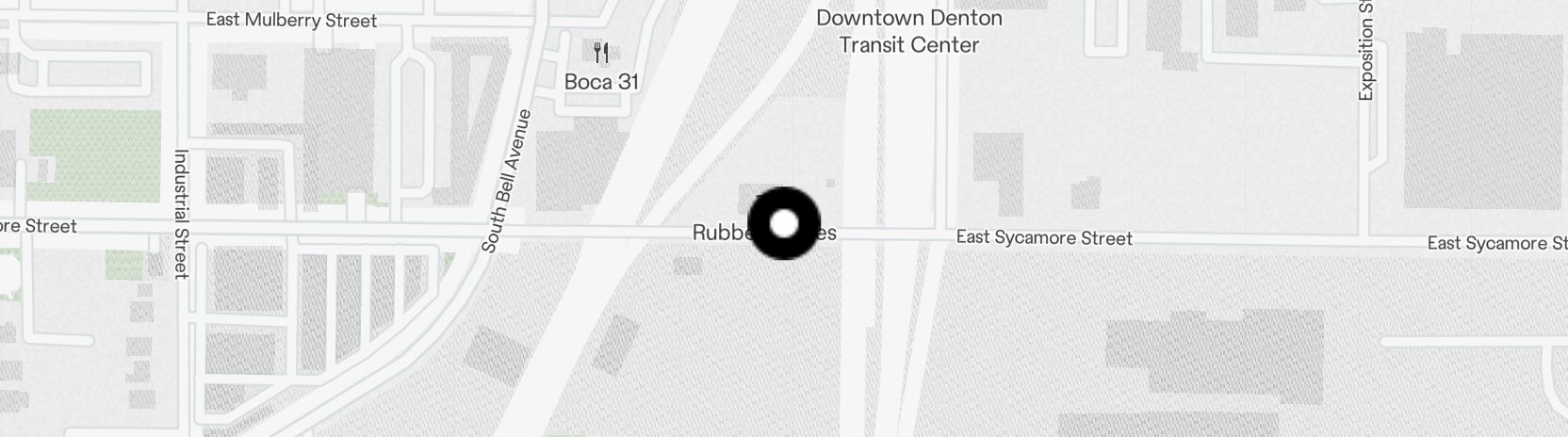Tap the black circular location marker
The width and height of the screenshot is (1568, 437).
tap(784, 223)
